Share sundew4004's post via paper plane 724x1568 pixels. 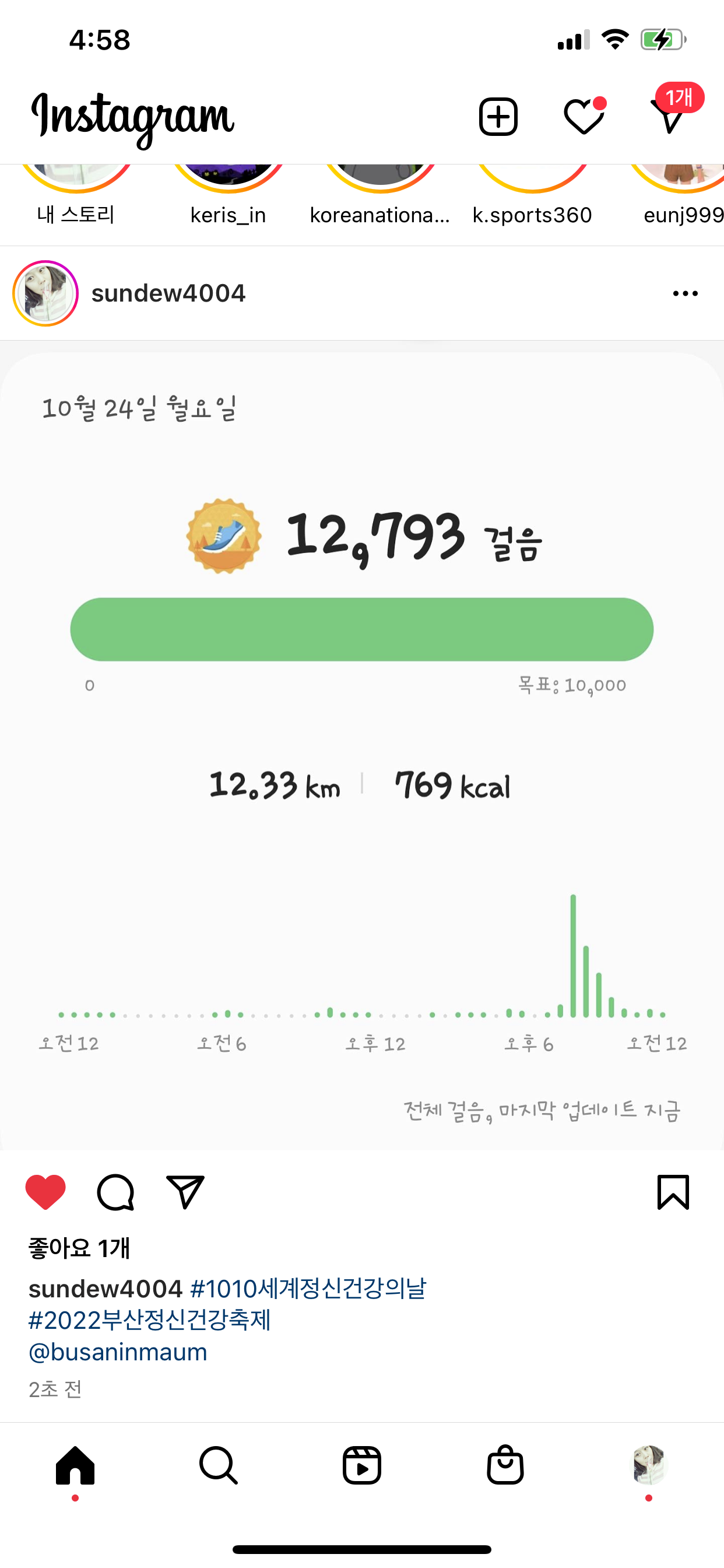(x=185, y=1192)
